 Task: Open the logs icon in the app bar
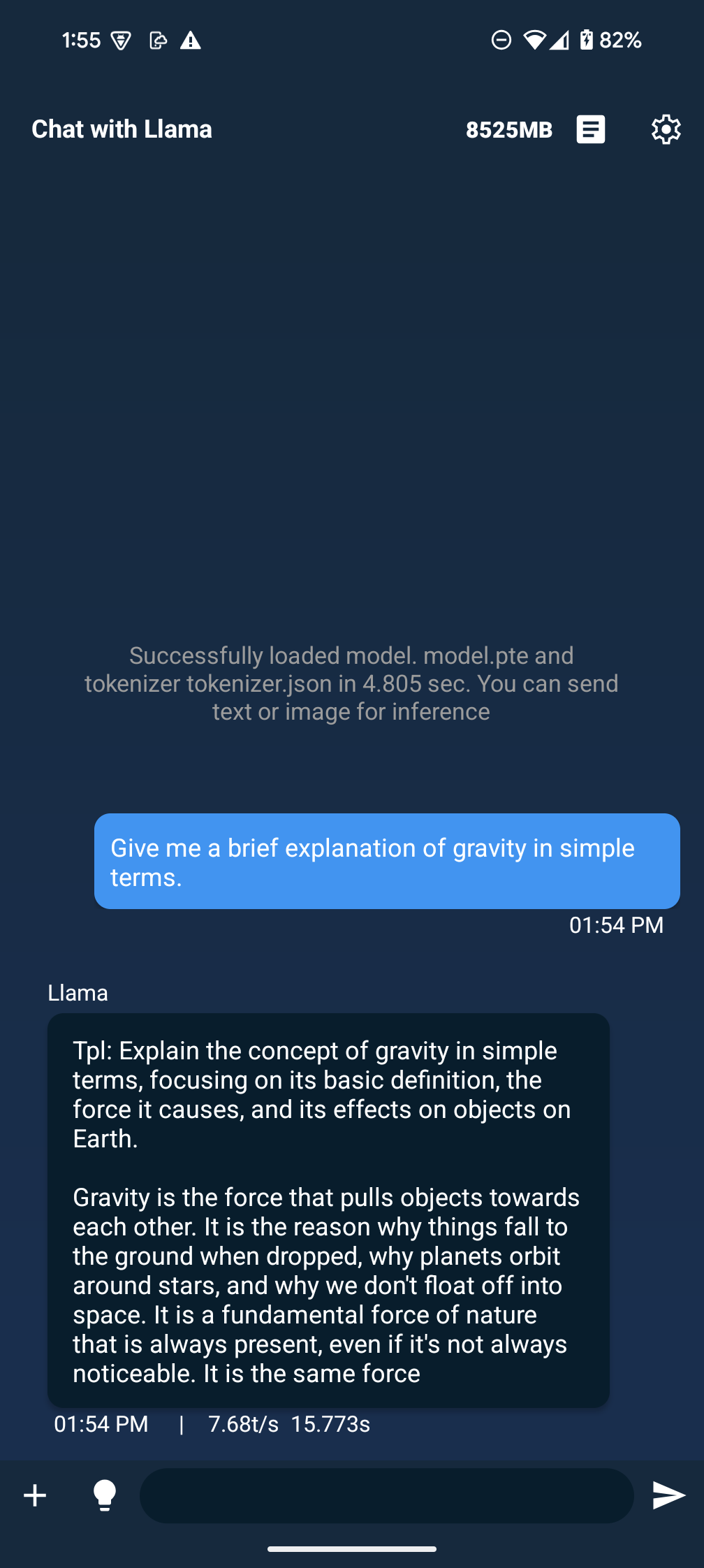pyautogui.click(x=590, y=129)
